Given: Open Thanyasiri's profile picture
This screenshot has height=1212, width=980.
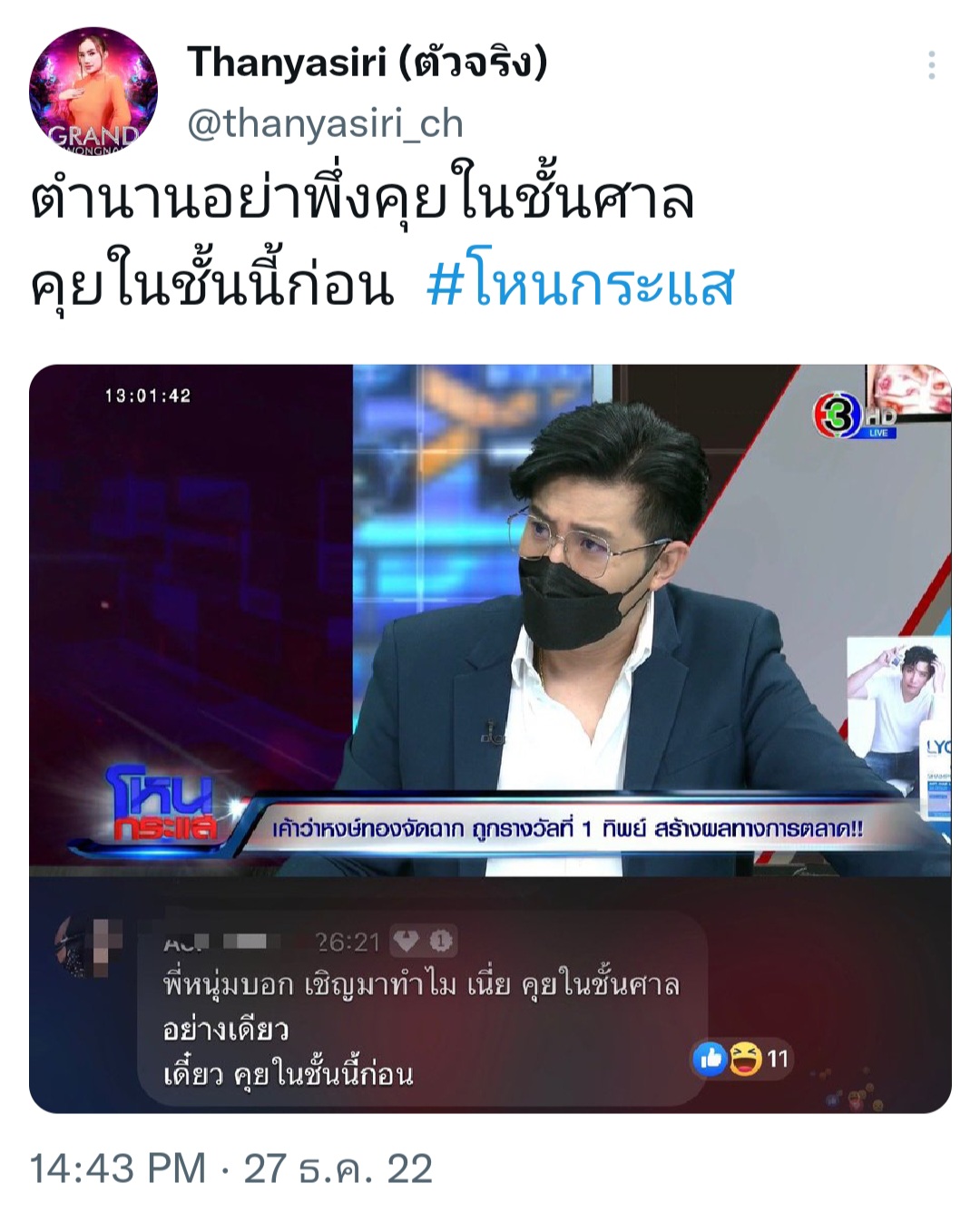Looking at the screenshot, I should coord(93,92).
